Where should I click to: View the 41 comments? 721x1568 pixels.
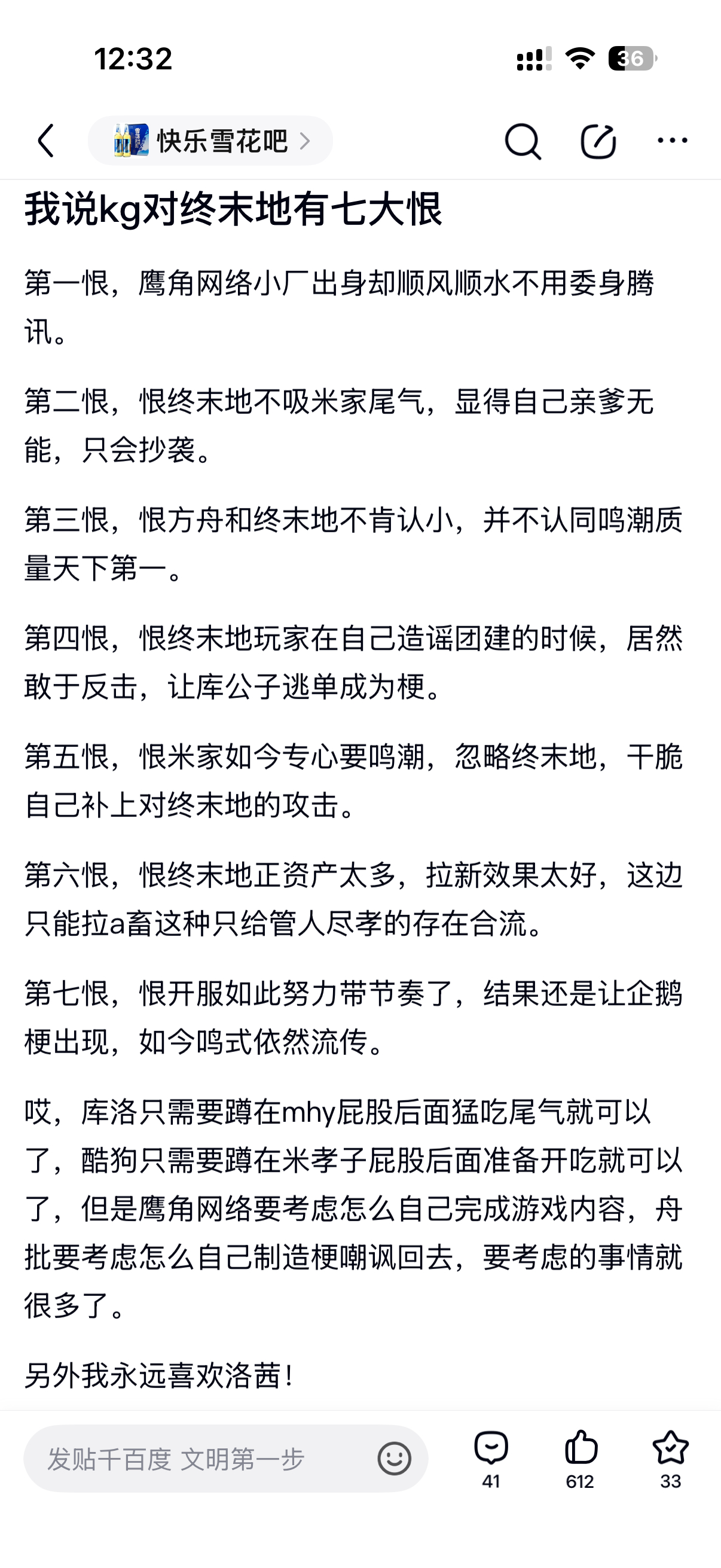tap(491, 1459)
